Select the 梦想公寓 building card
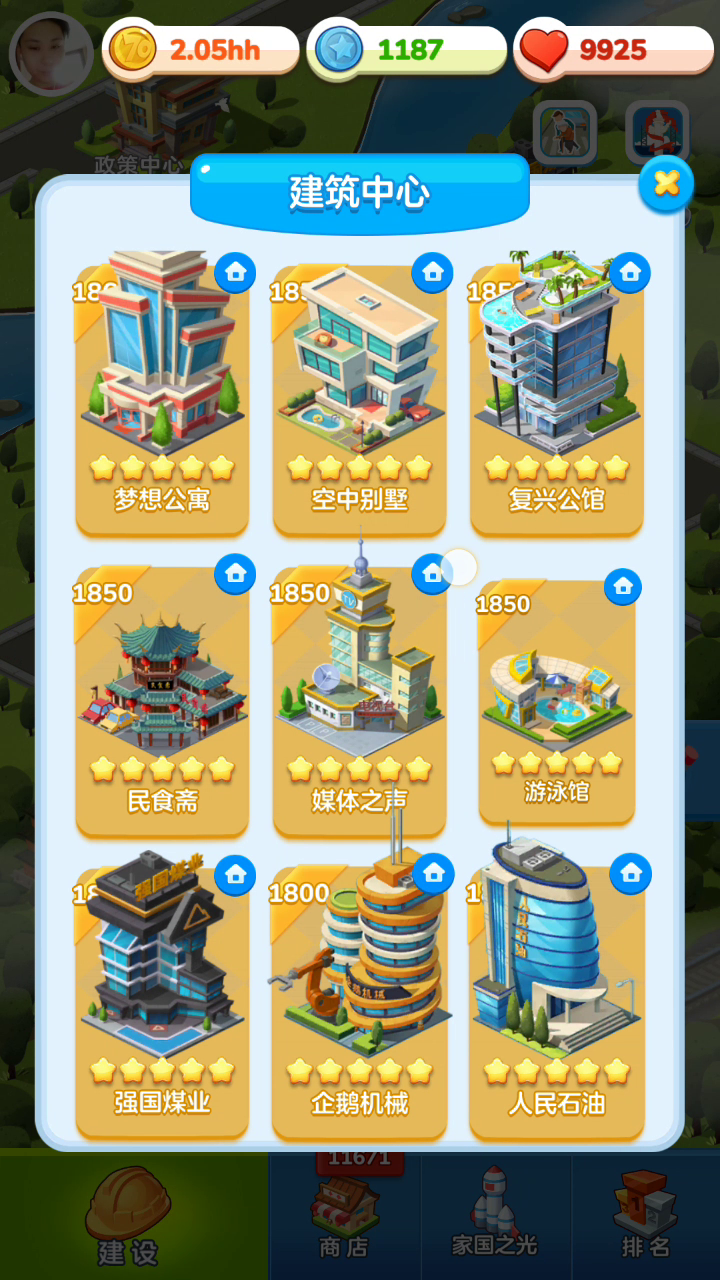The height and width of the screenshot is (1280, 720). click(162, 397)
